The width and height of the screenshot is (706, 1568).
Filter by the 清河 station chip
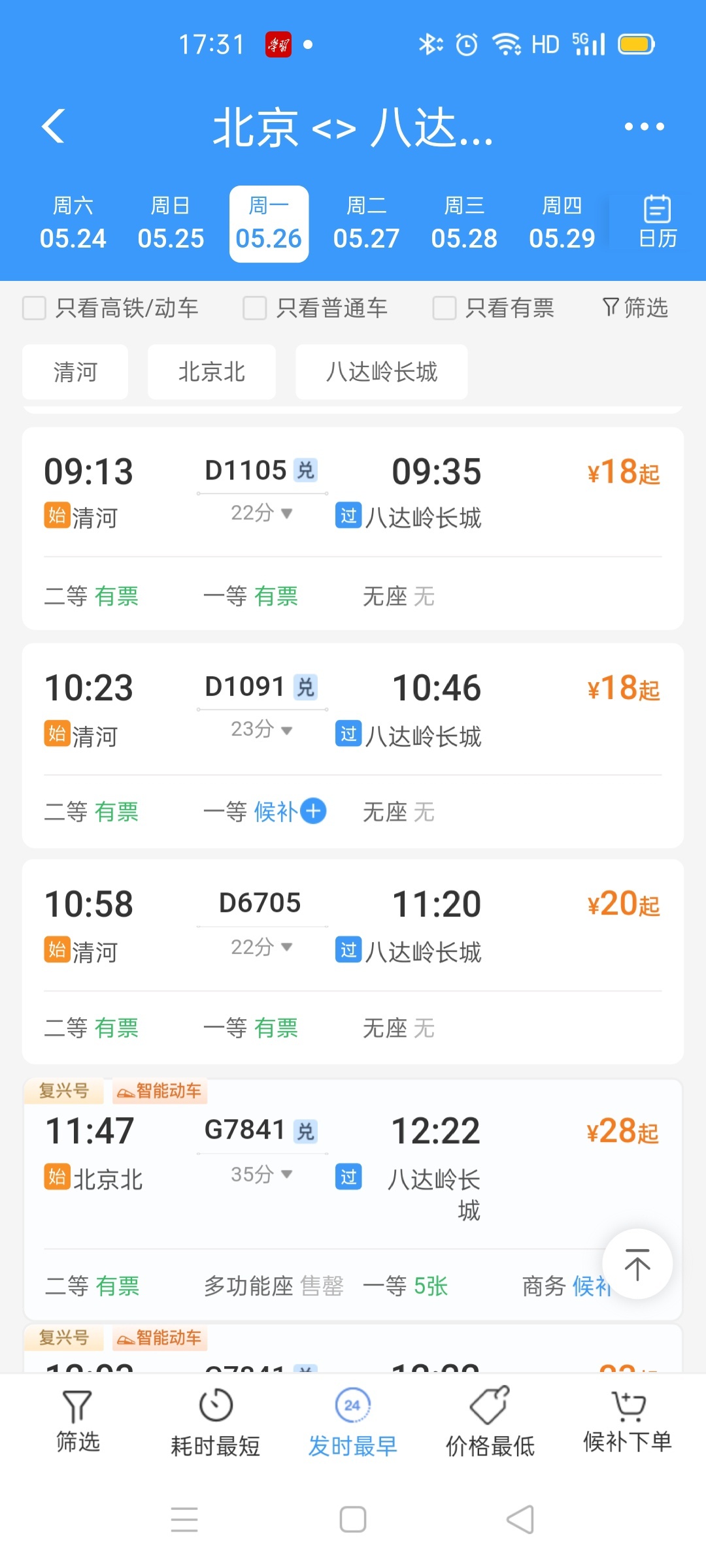75,372
